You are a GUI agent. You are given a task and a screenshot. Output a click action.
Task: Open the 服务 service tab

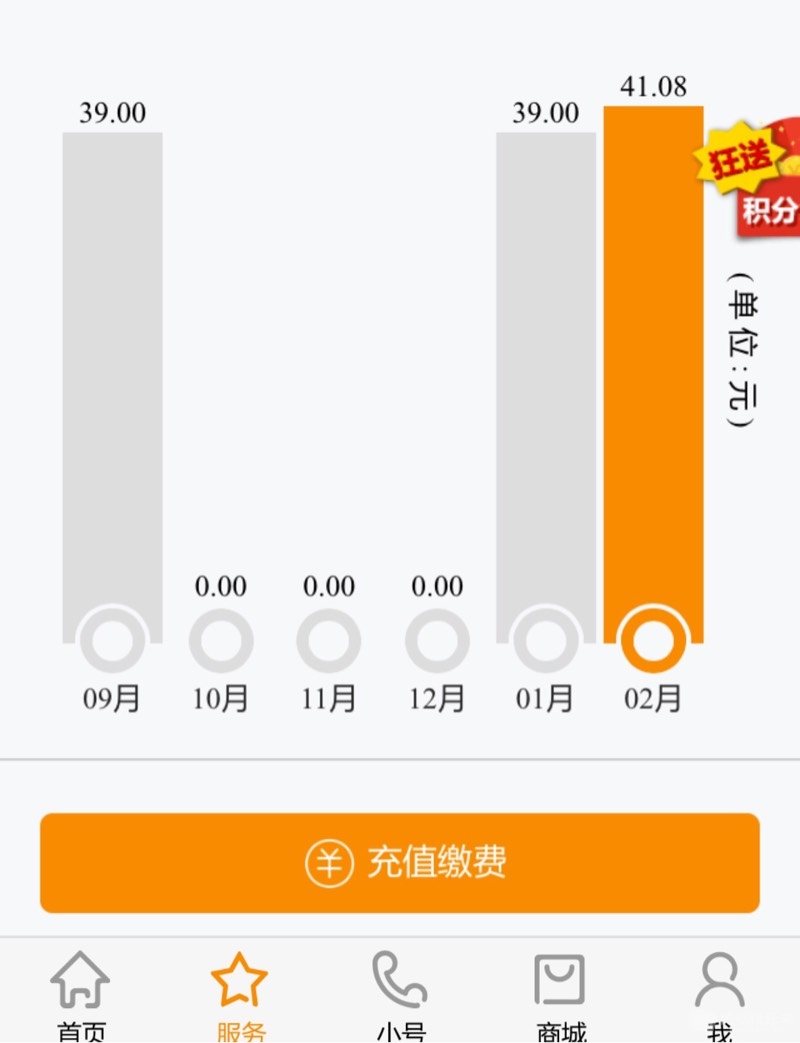(240, 992)
